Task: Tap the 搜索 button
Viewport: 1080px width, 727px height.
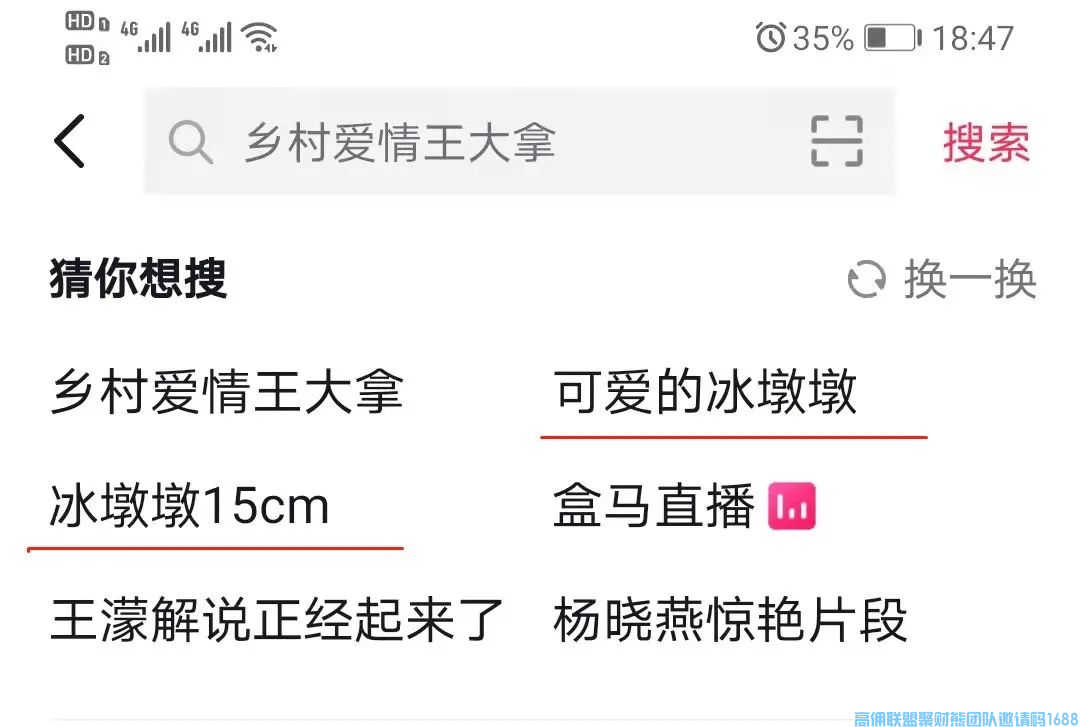Action: (985, 143)
